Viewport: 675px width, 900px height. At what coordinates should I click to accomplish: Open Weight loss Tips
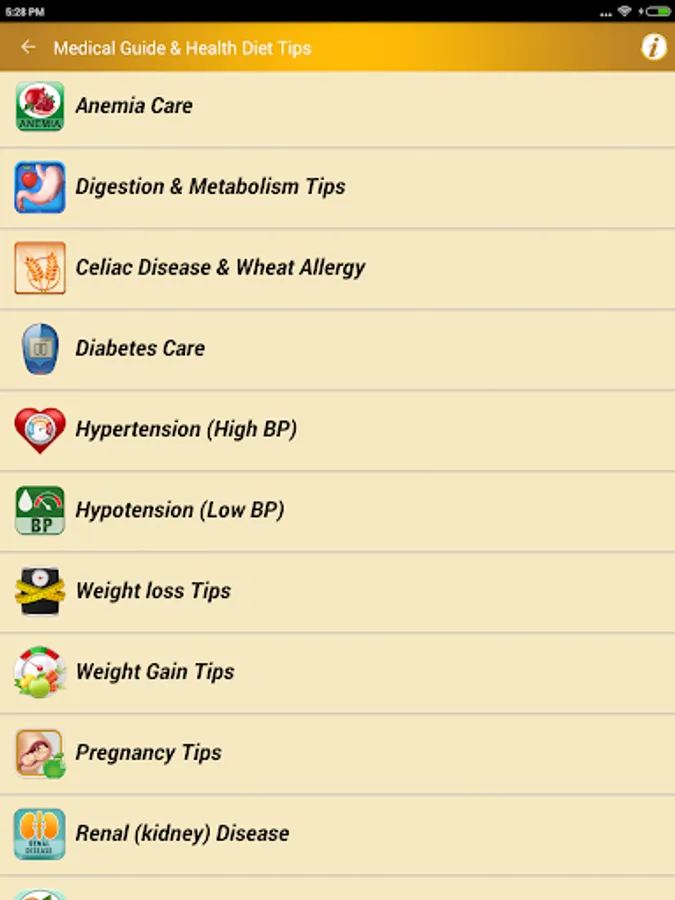[153, 592]
